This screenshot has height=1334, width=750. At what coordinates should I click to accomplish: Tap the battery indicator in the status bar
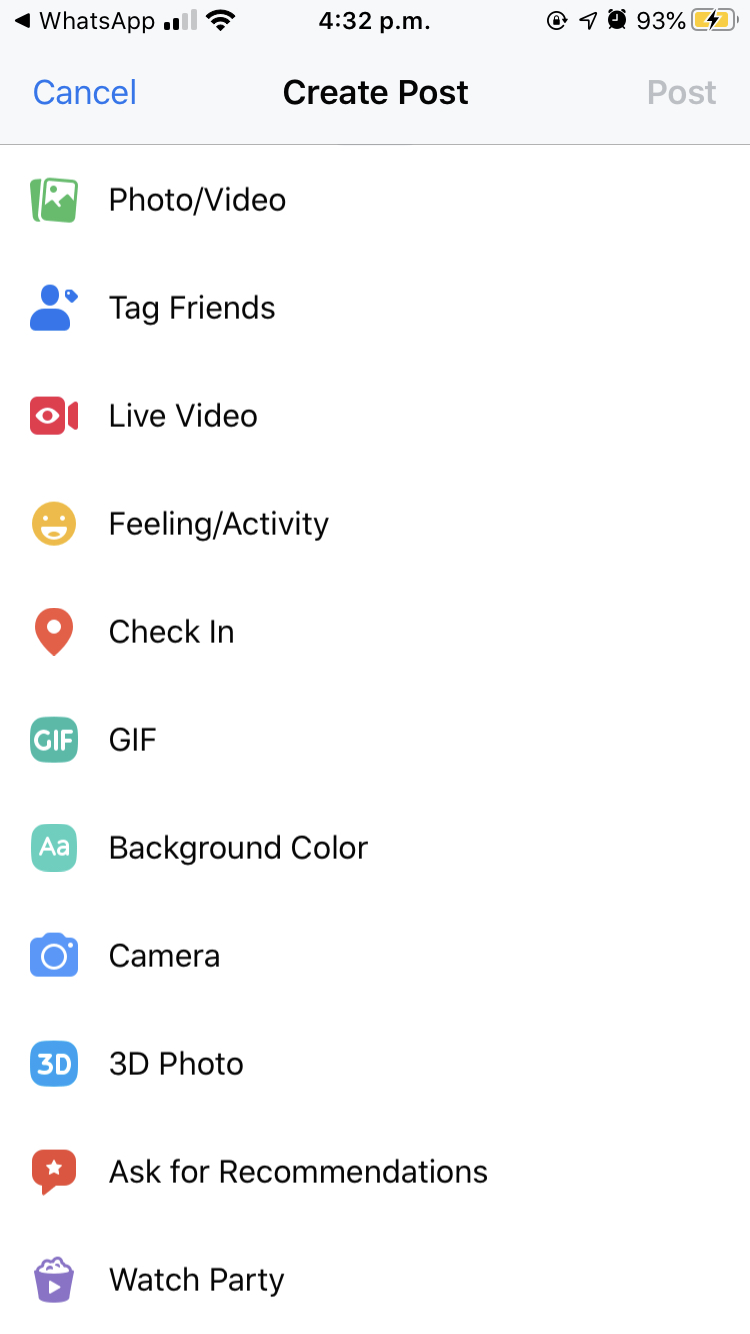click(712, 18)
